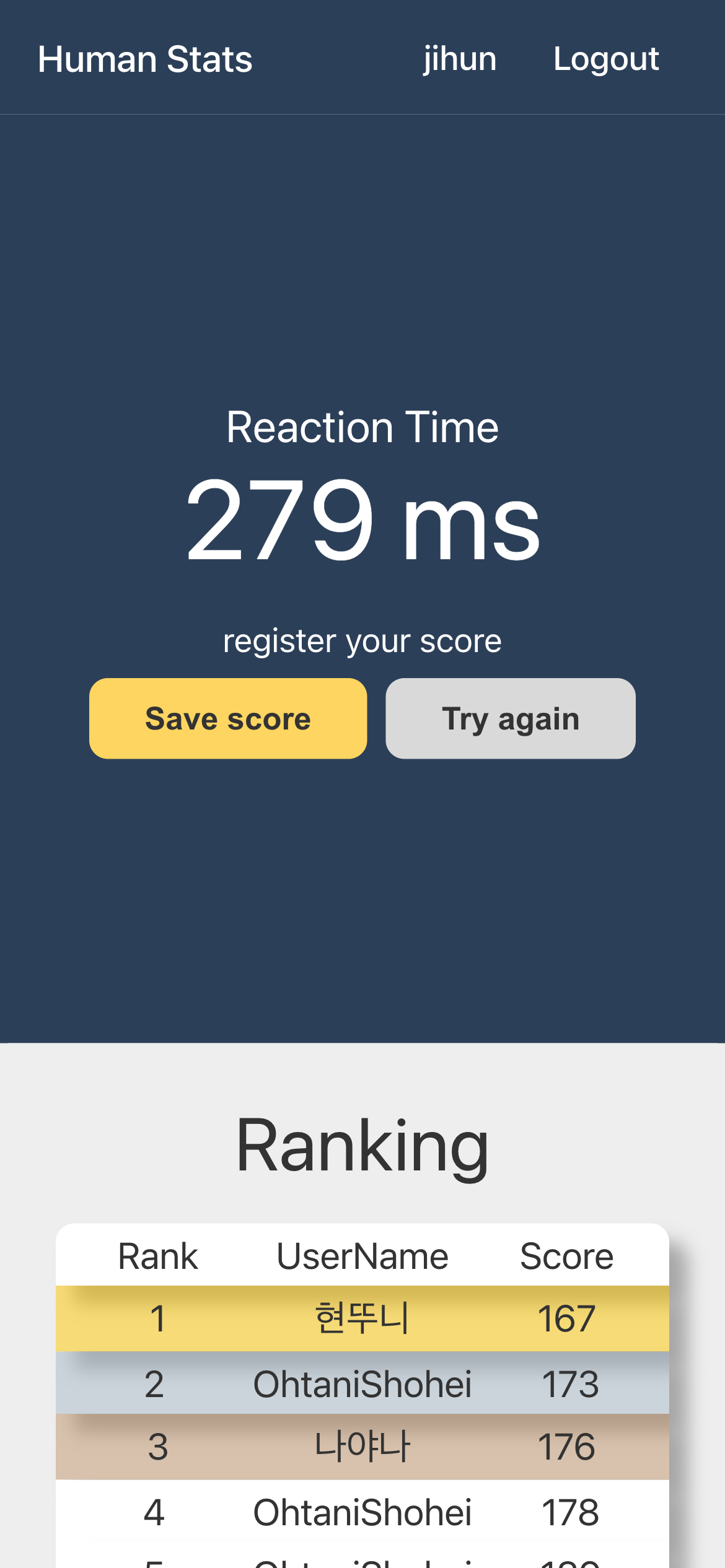This screenshot has height=1568, width=725.
Task: Open the Logout link
Action: 606,59
